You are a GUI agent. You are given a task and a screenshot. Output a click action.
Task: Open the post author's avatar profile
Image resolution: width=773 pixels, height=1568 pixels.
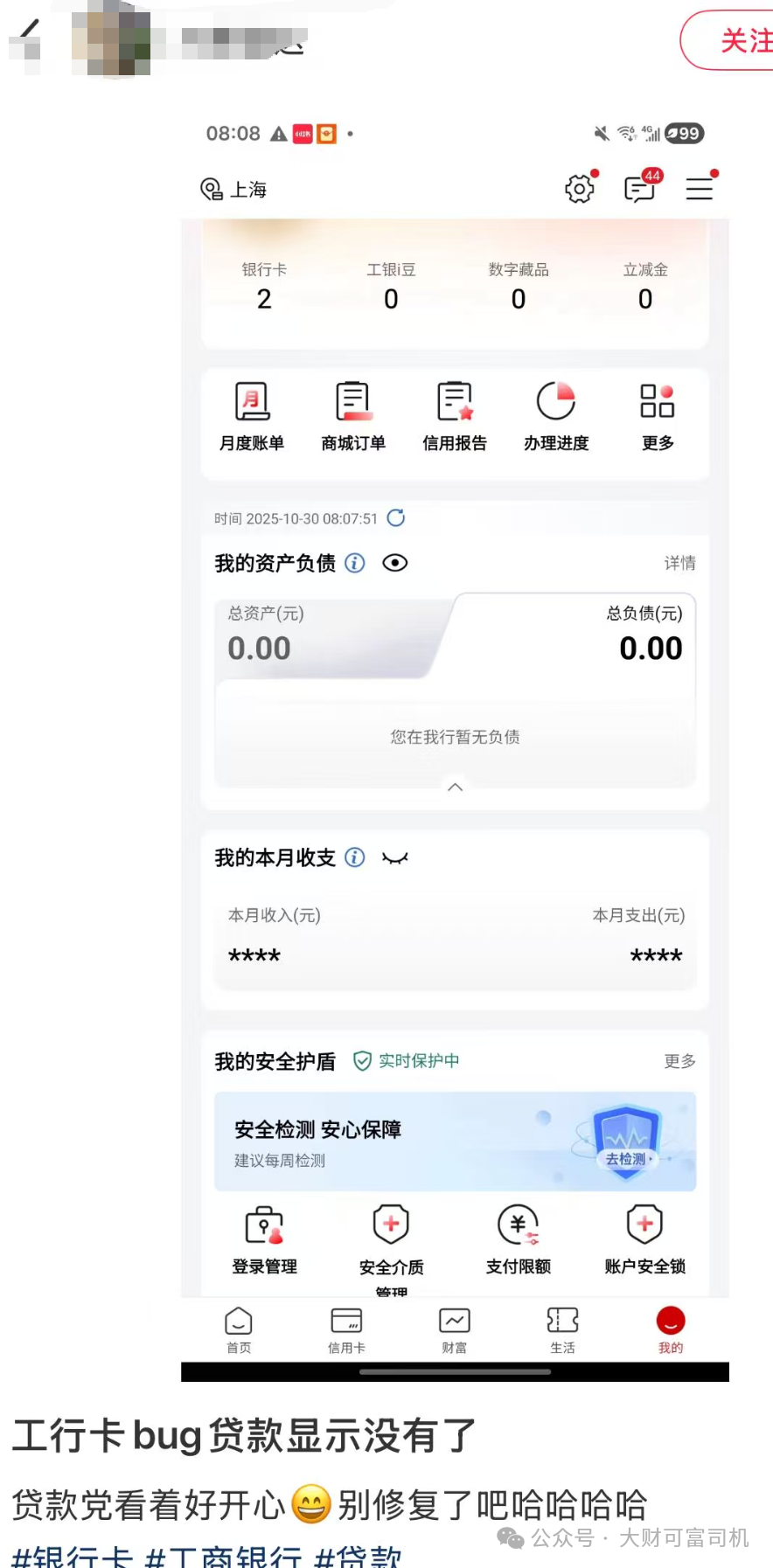(x=112, y=40)
